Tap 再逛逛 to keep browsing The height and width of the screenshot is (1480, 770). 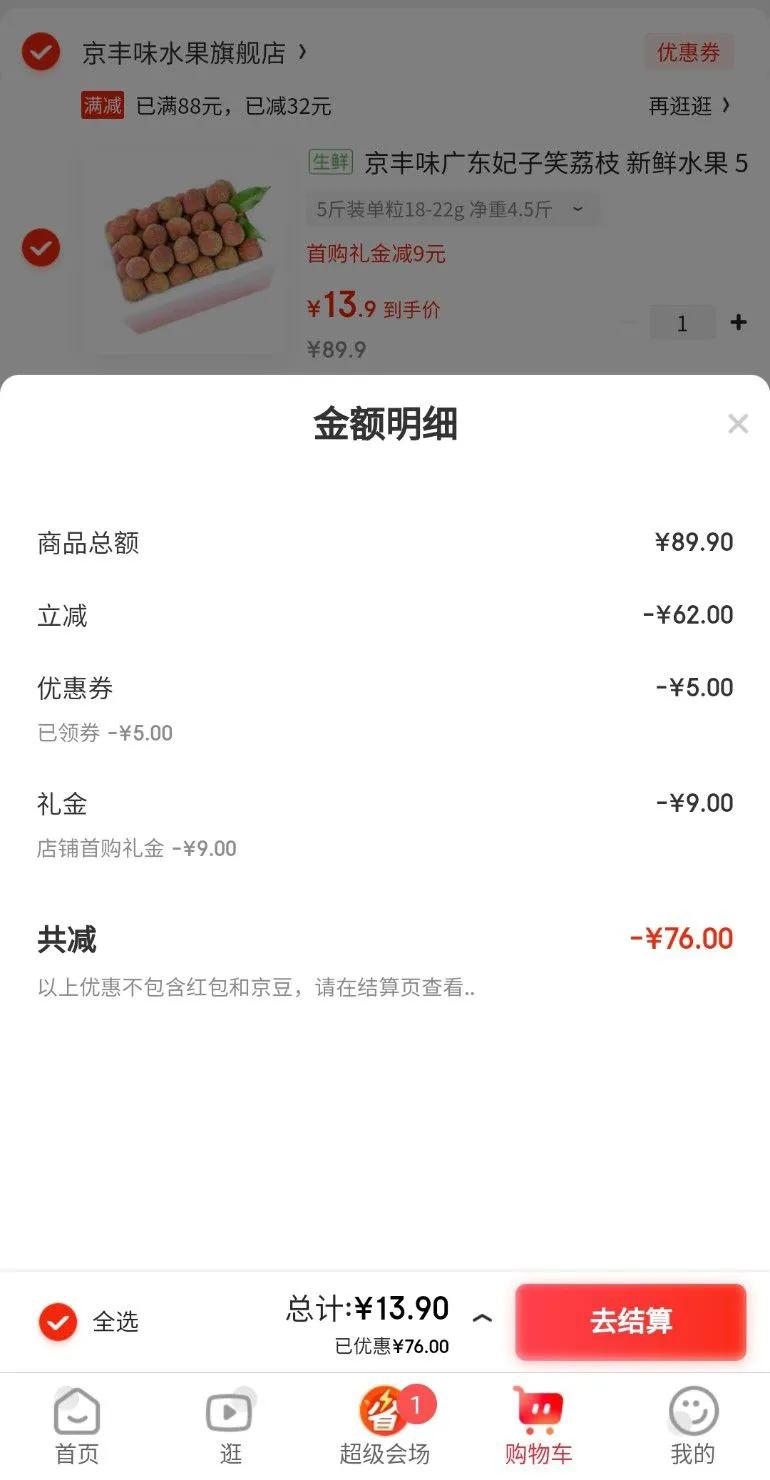pos(689,106)
